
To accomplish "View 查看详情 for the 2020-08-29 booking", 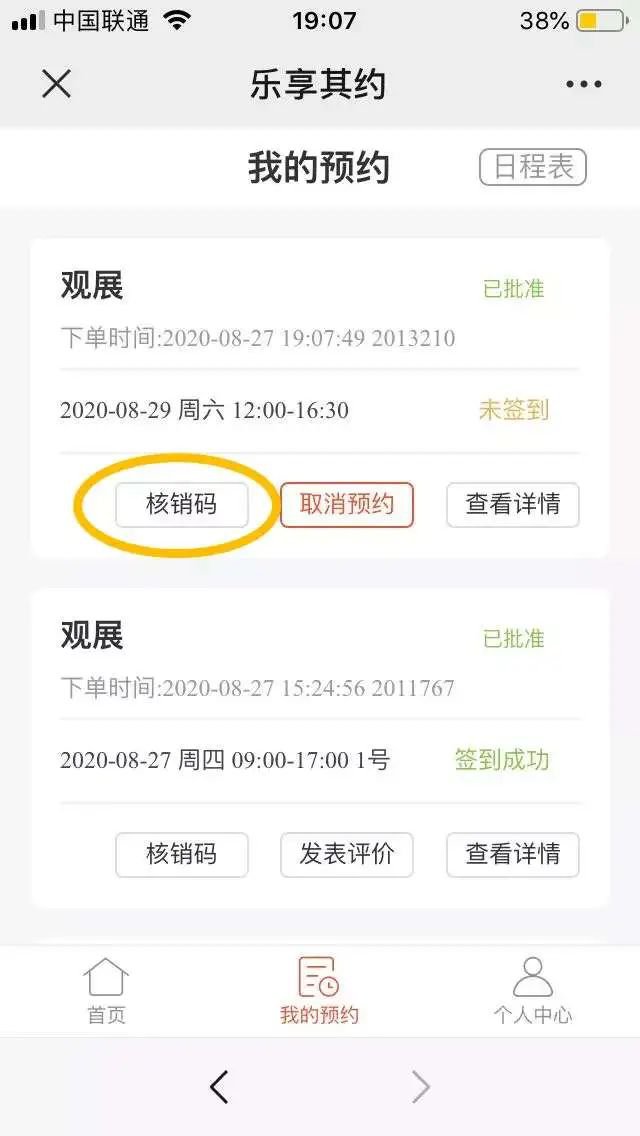I will click(512, 504).
